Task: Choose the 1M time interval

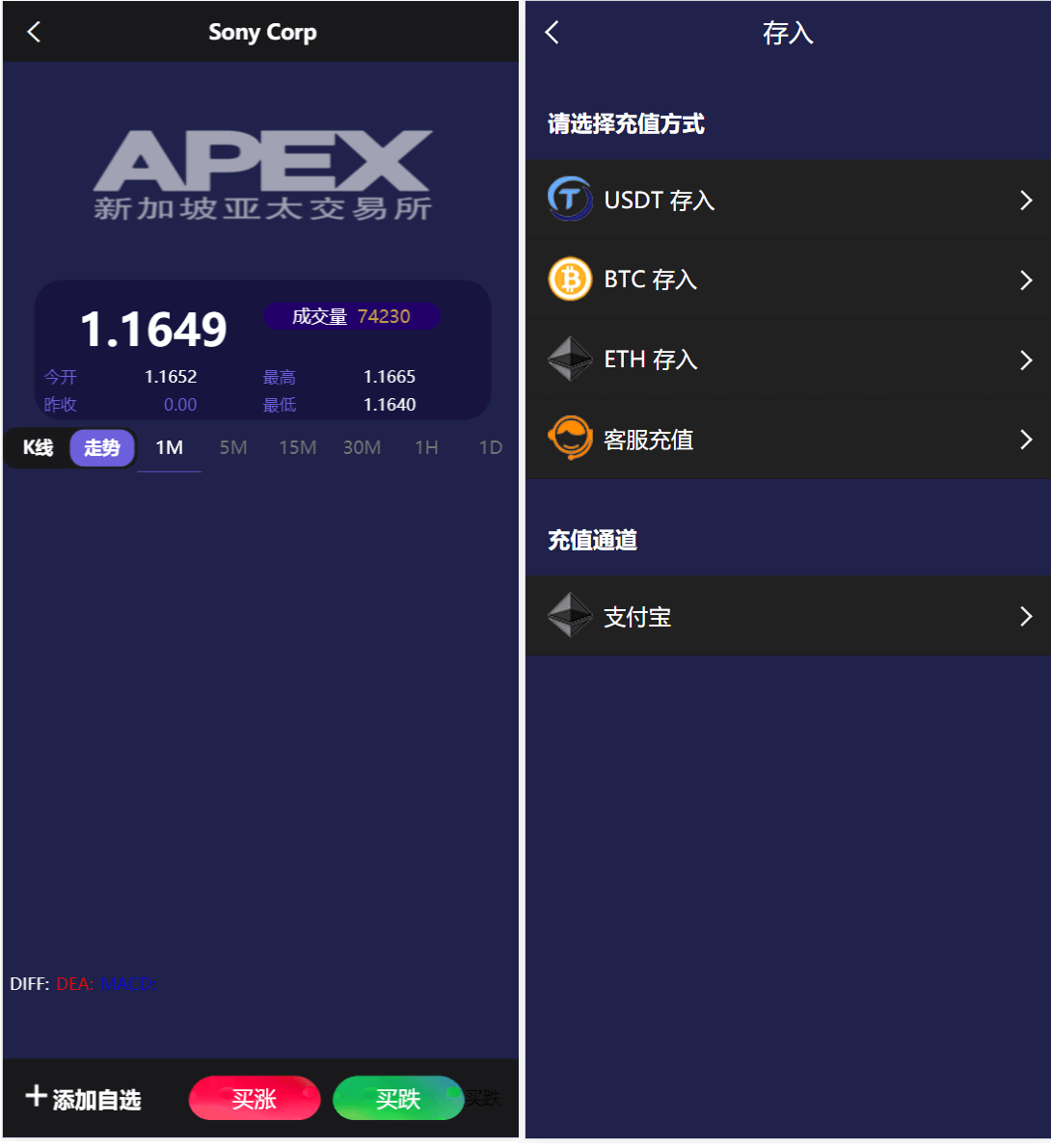Action: click(169, 447)
